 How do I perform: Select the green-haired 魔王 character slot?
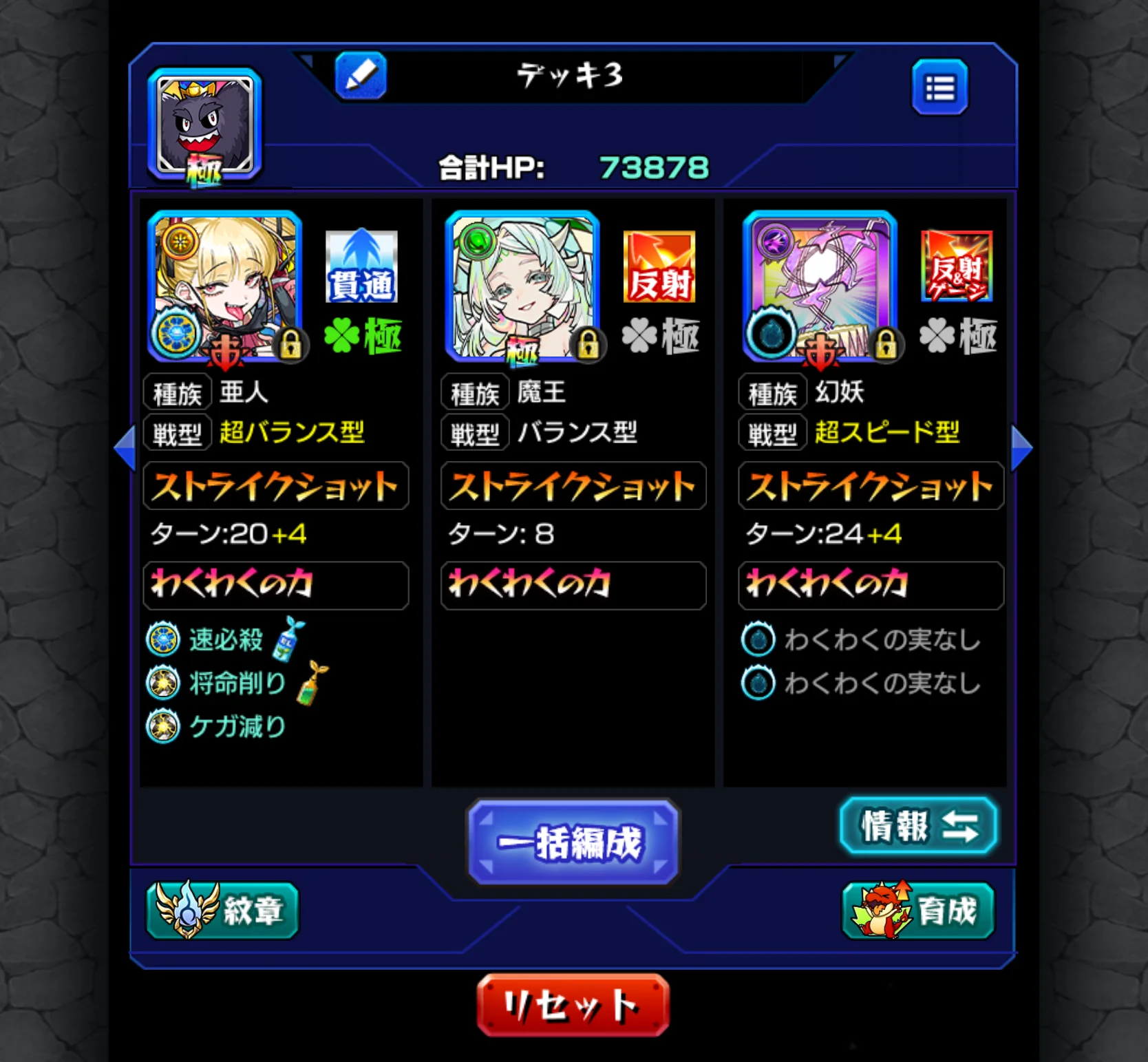523,286
